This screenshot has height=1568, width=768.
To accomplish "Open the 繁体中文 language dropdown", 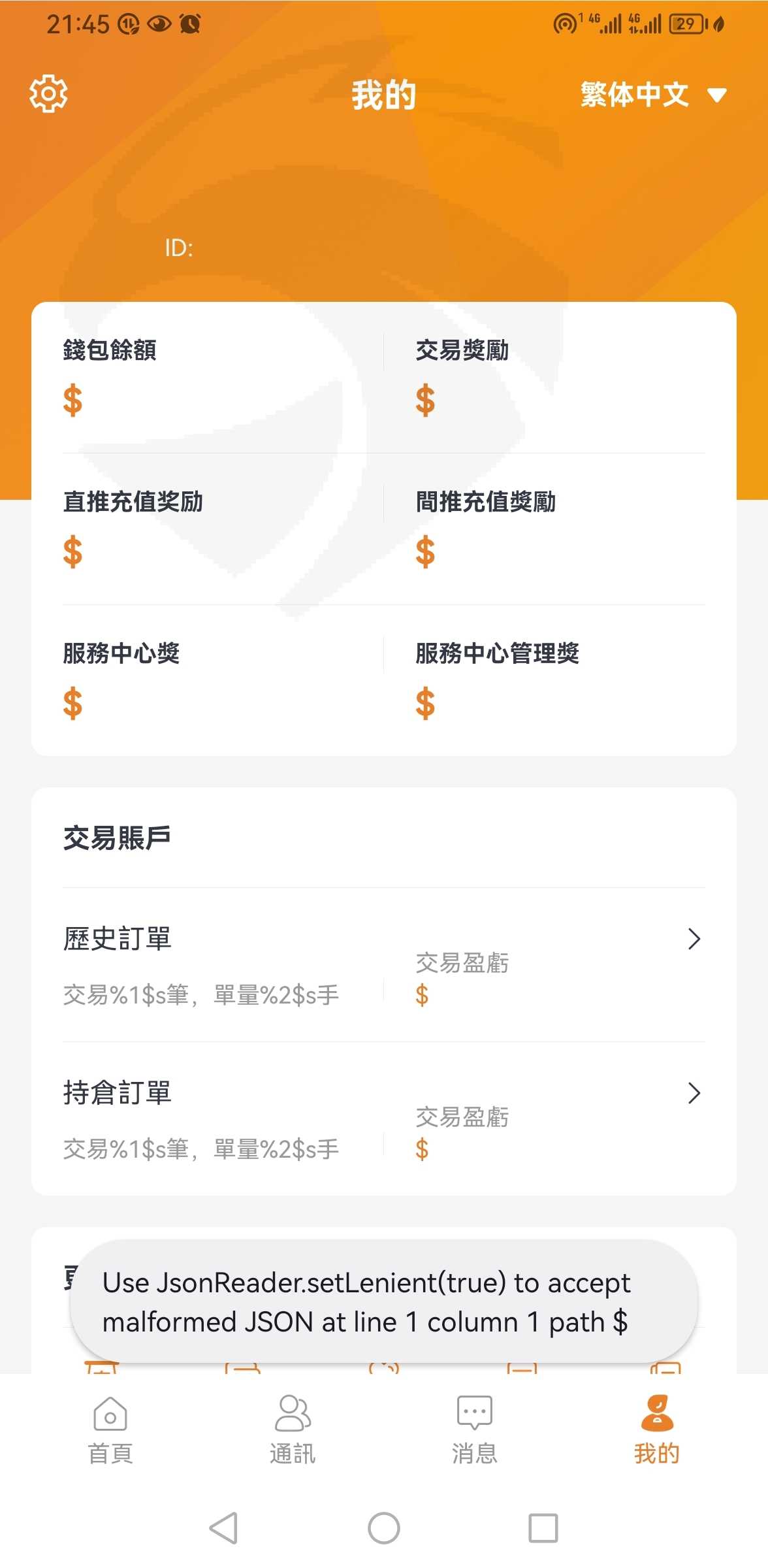I will (x=654, y=95).
